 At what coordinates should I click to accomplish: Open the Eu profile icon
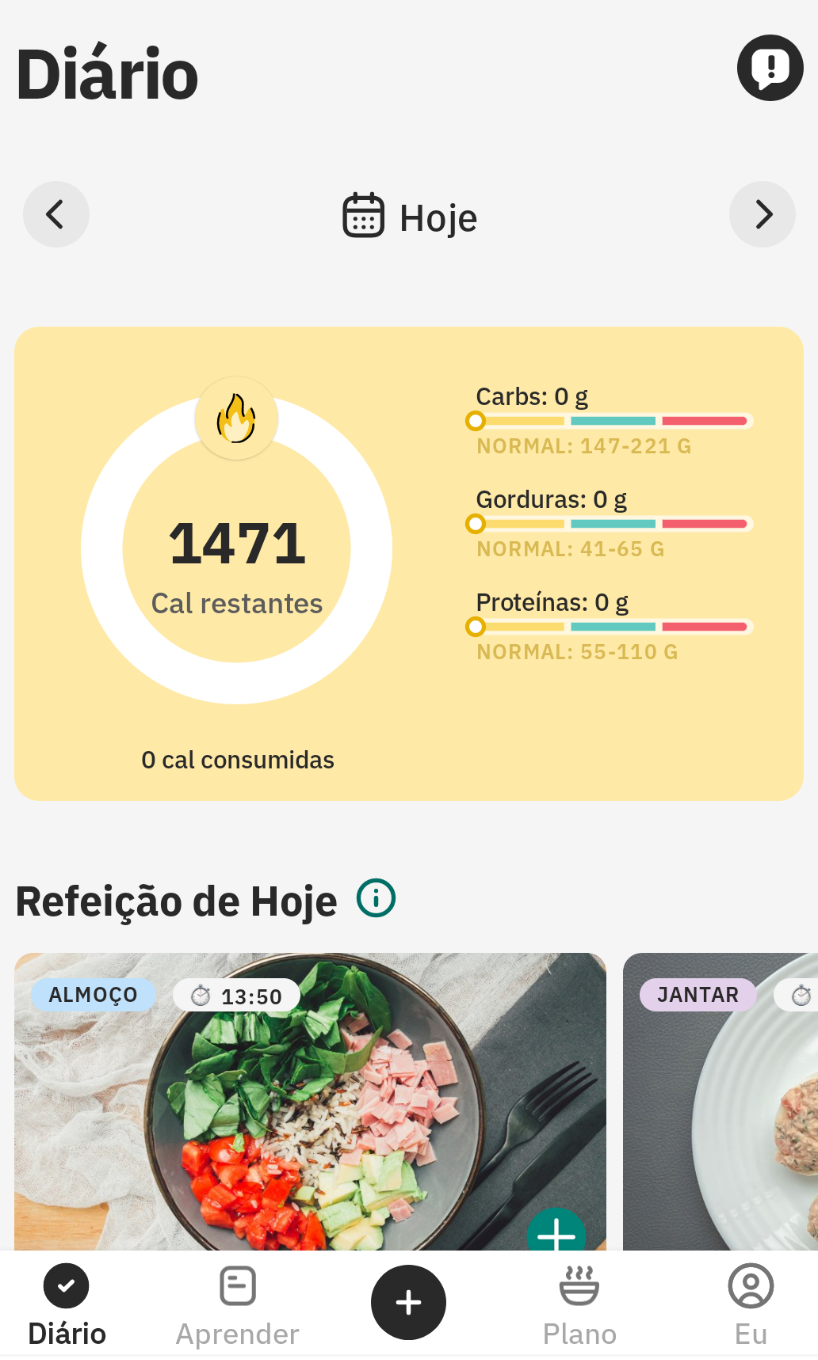pos(751,1285)
